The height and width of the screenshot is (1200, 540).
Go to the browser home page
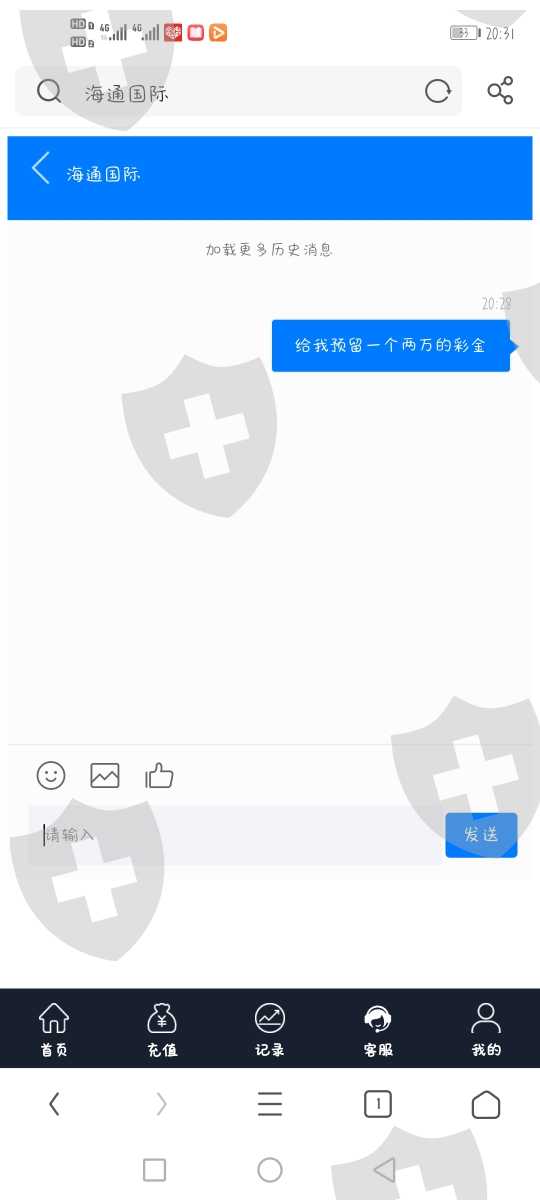(486, 1104)
